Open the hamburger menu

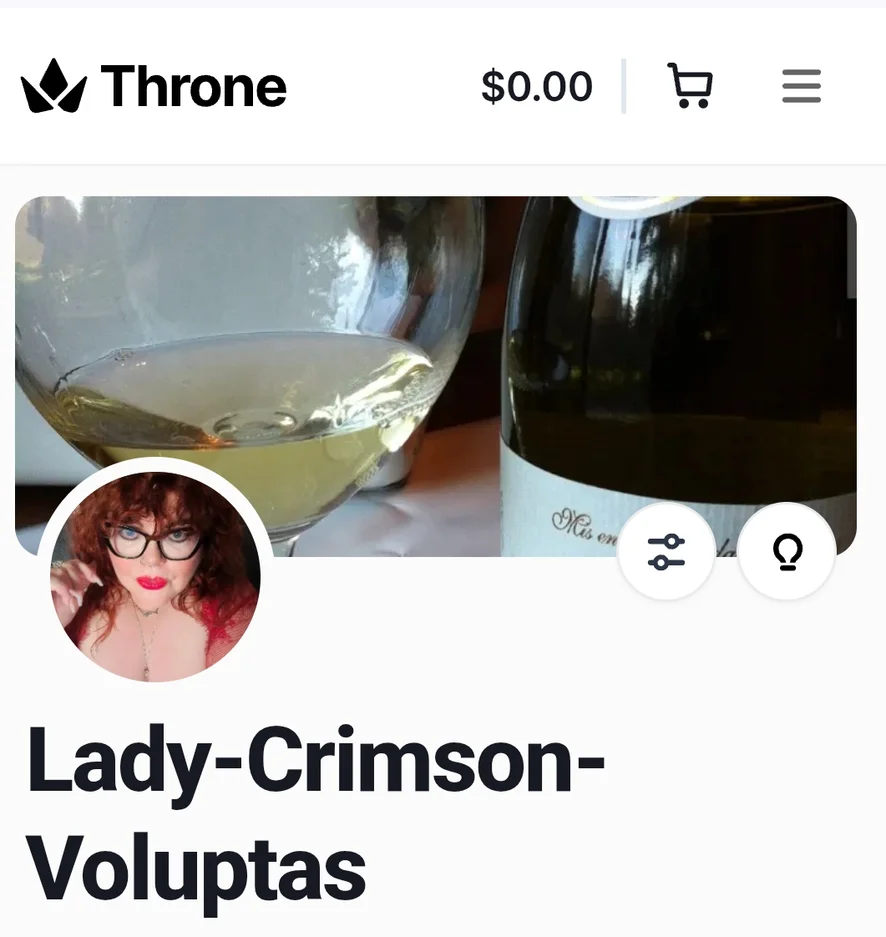(801, 86)
